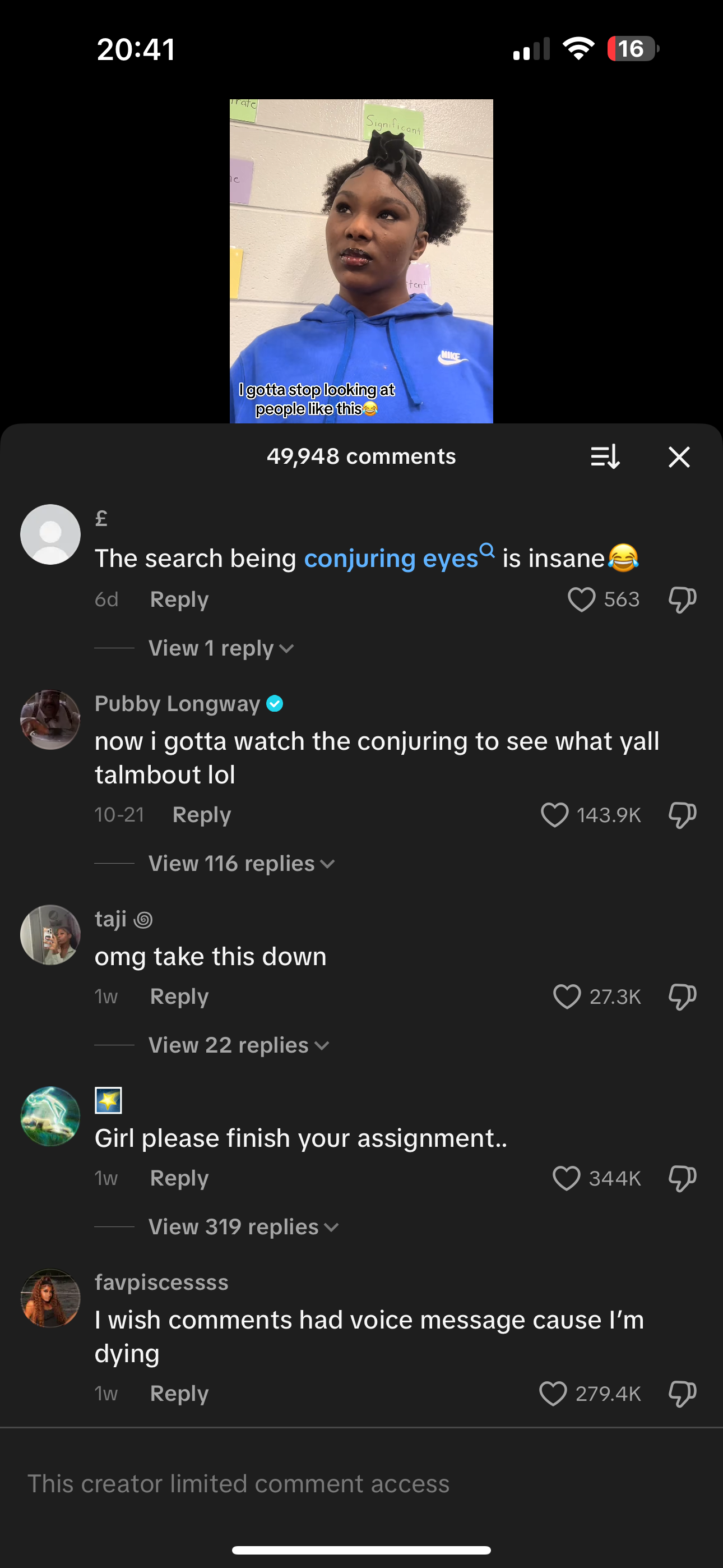Viewport: 723px width, 1568px height.
Task: Reply to Pubby Longway's comment
Action: pos(201,814)
